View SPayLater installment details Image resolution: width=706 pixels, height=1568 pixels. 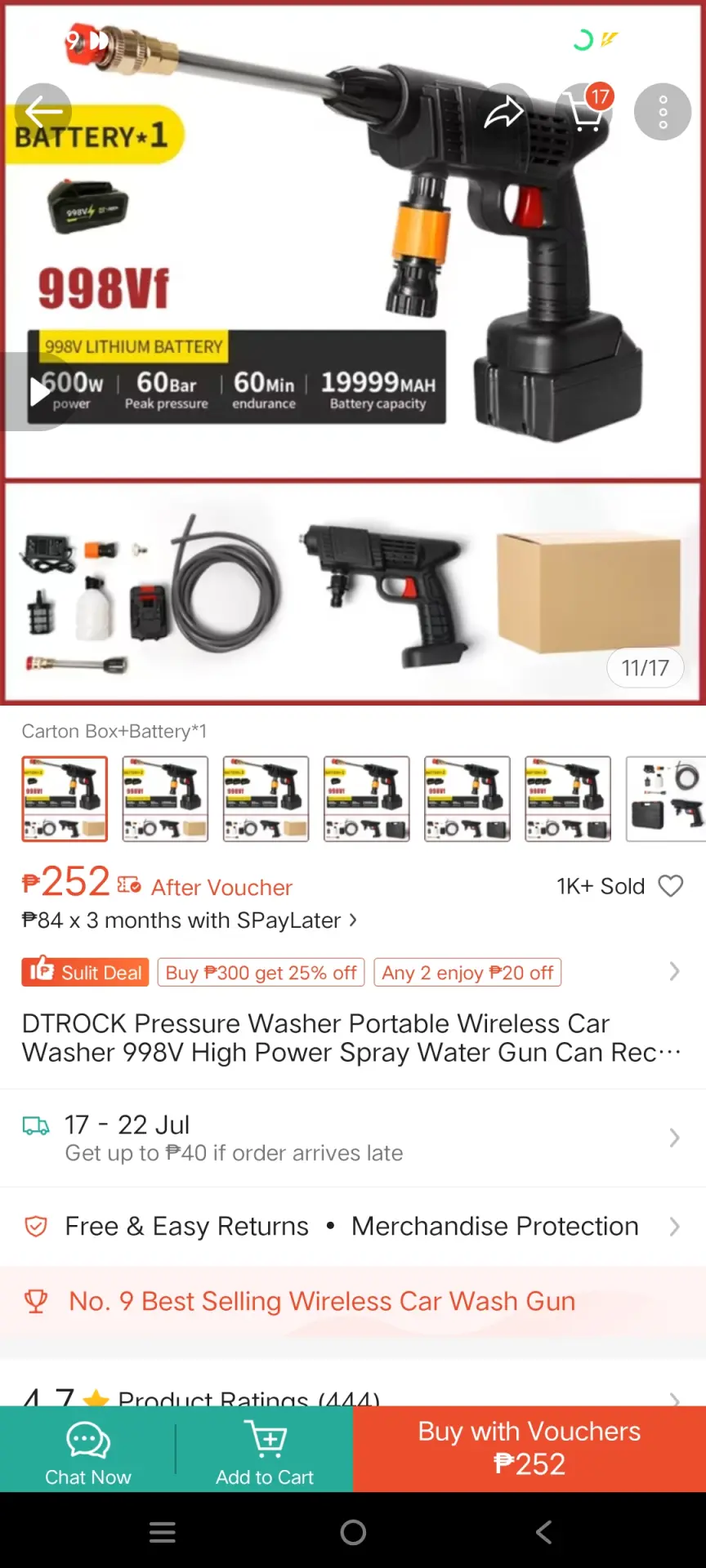190,920
